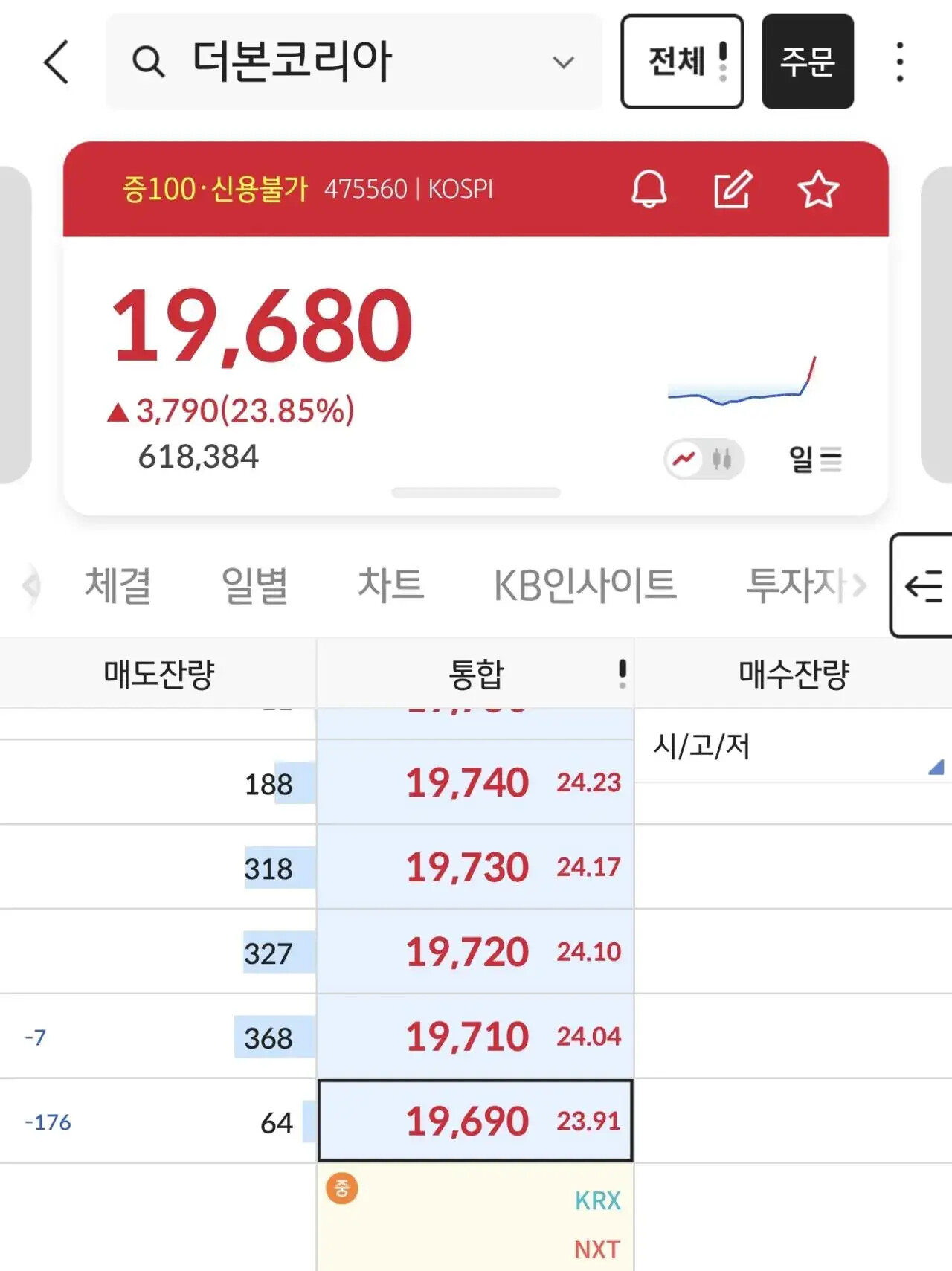Set a price alert with the bell
Image resolution: width=952 pixels, height=1271 pixels.
pyautogui.click(x=649, y=190)
